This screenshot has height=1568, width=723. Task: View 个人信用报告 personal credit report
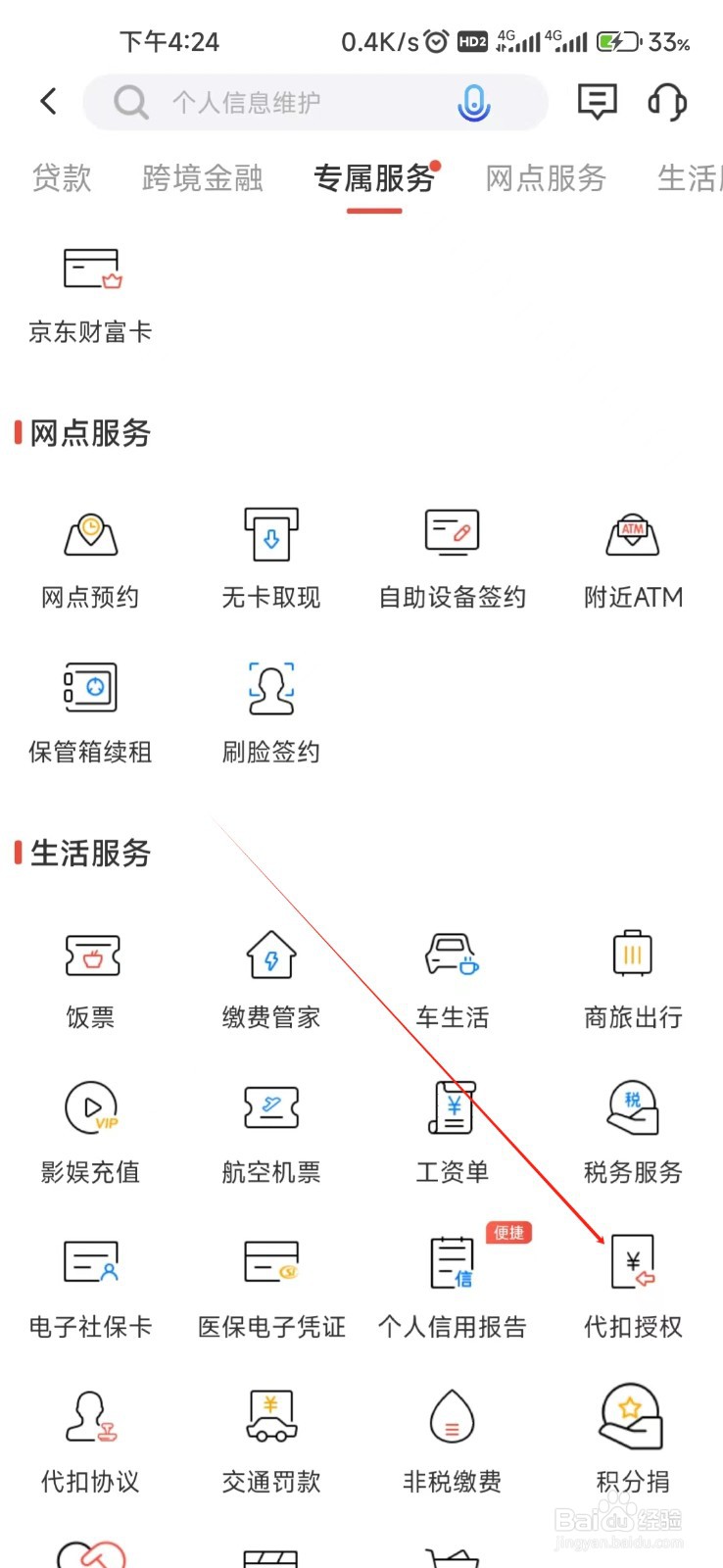point(452,1282)
